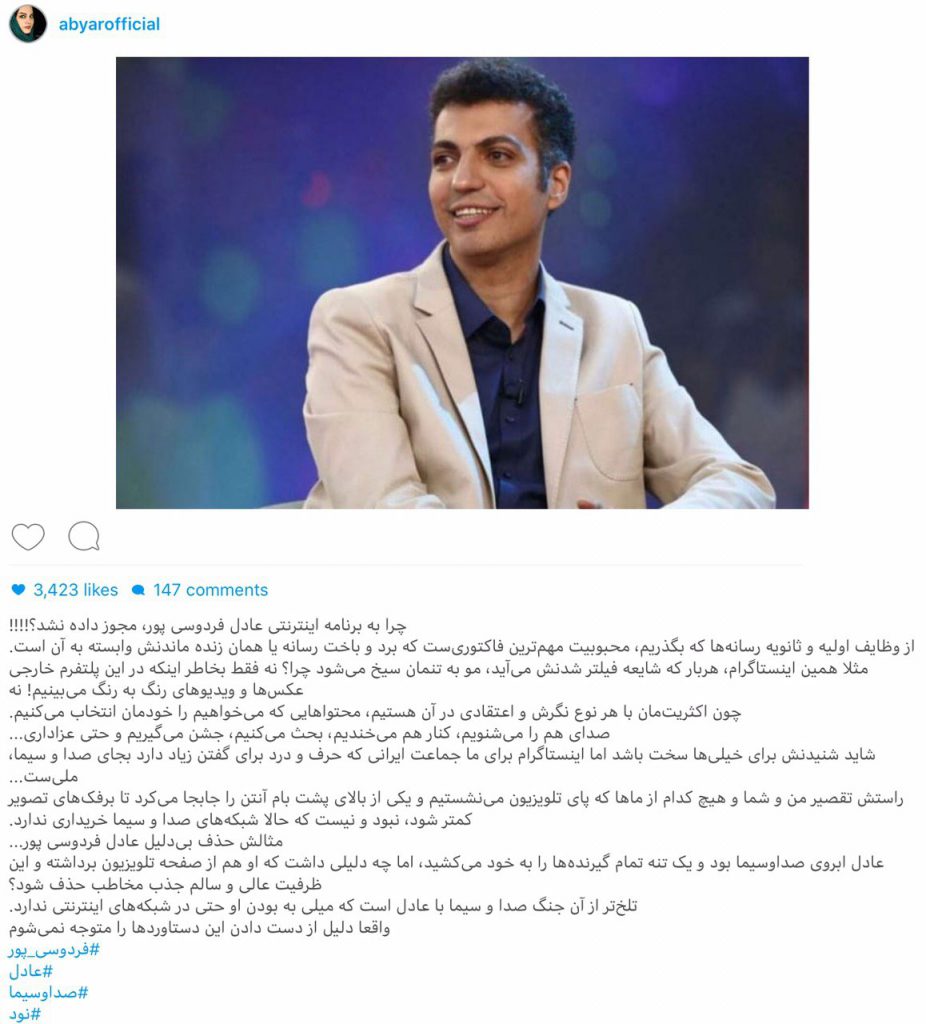The image size is (926, 1024).
Task: Like this post with the heart icon
Action: click(x=28, y=537)
